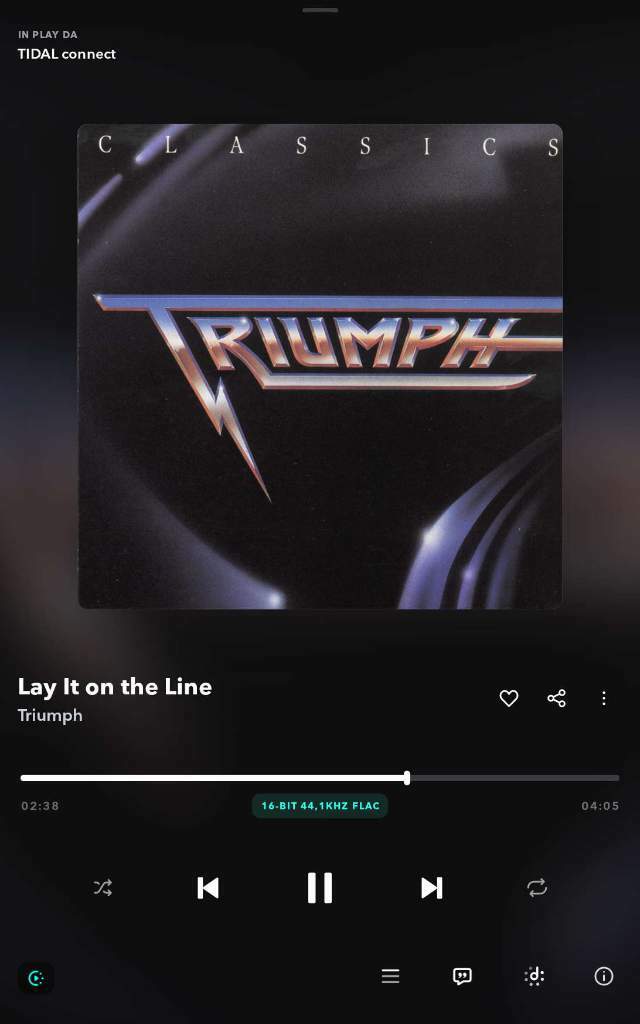The width and height of the screenshot is (640, 1024).
Task: Pause the current song
Action: coord(320,888)
